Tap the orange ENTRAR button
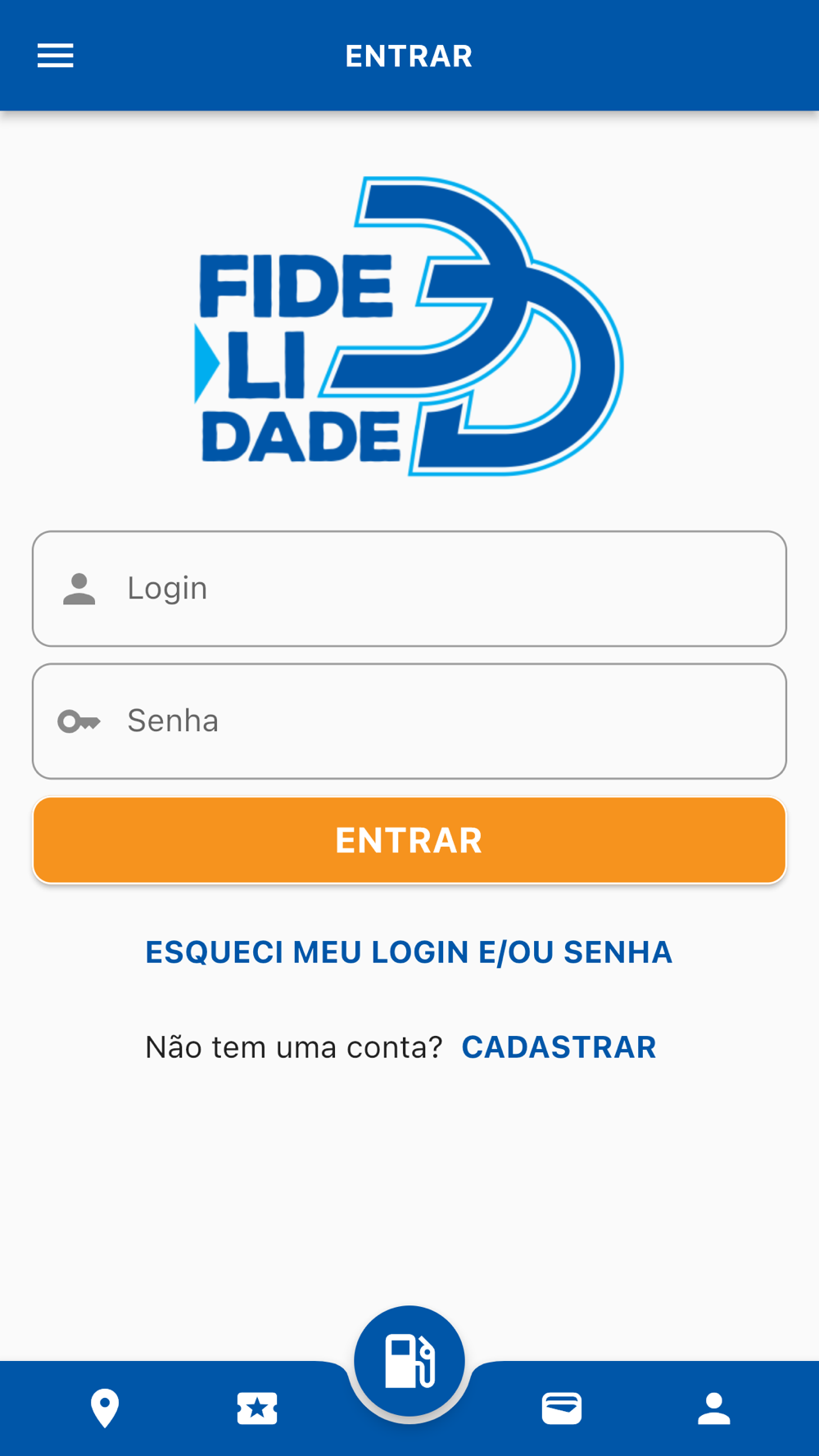This screenshot has width=819, height=1456. click(409, 840)
